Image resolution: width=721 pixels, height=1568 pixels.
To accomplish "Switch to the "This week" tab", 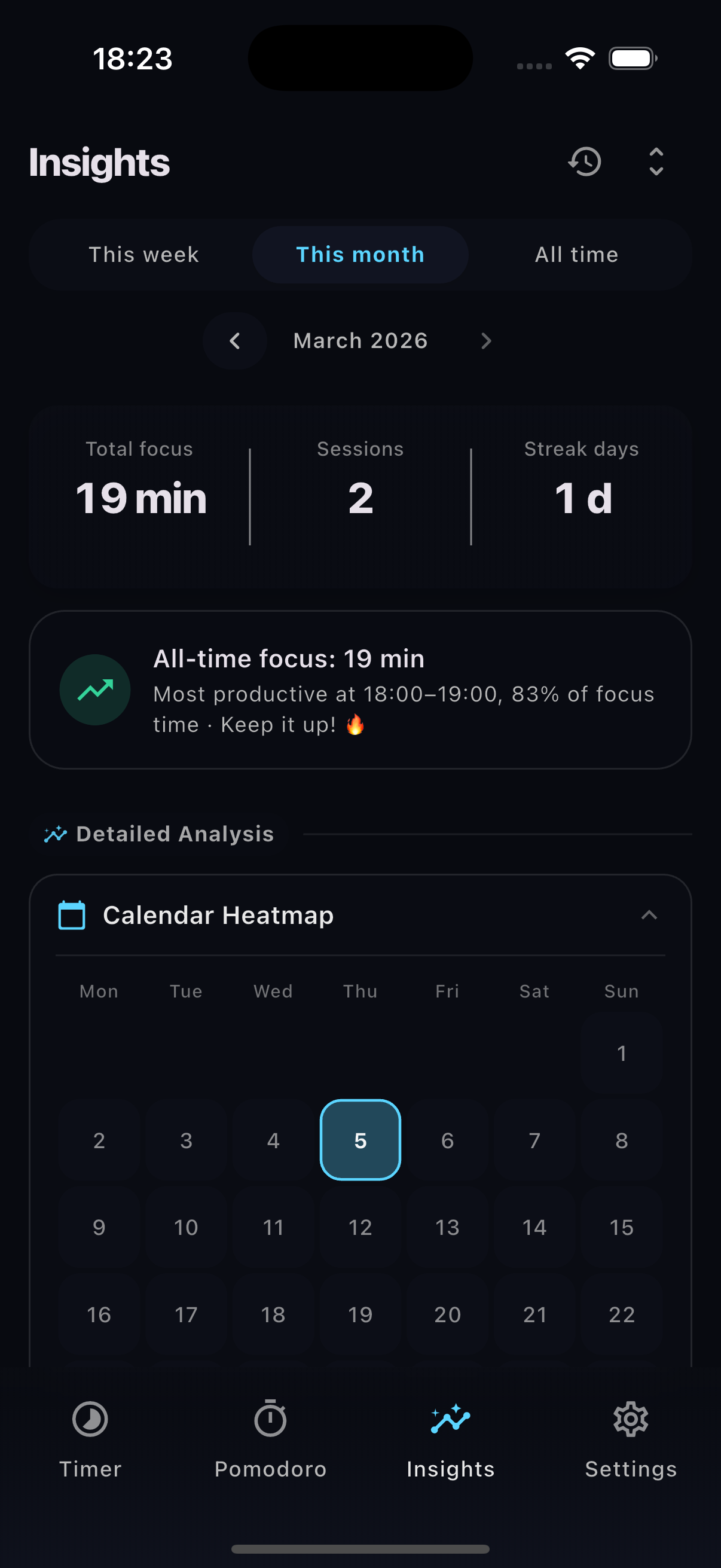I will (143, 254).
